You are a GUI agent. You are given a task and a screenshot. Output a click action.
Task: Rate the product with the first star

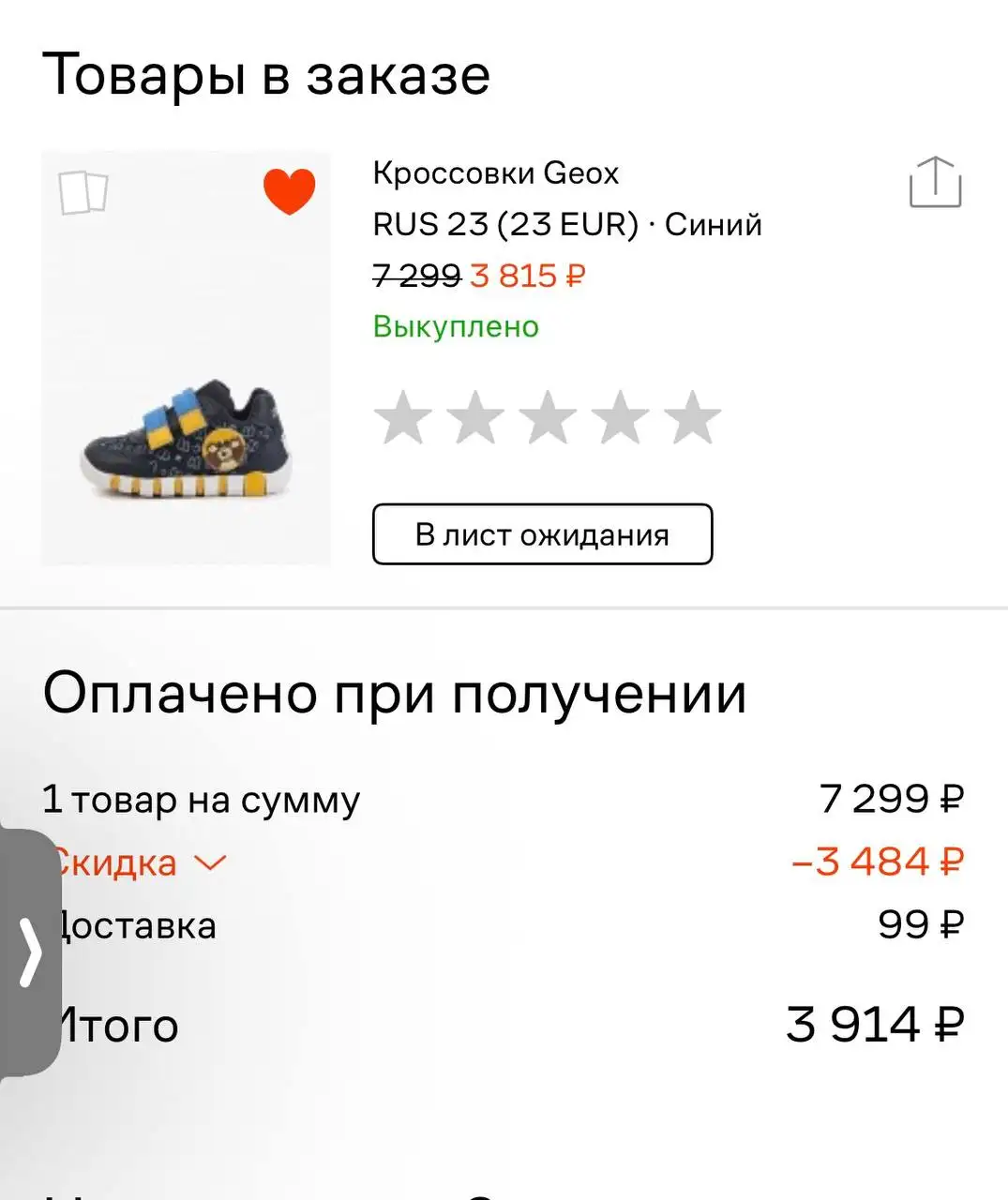tap(405, 419)
